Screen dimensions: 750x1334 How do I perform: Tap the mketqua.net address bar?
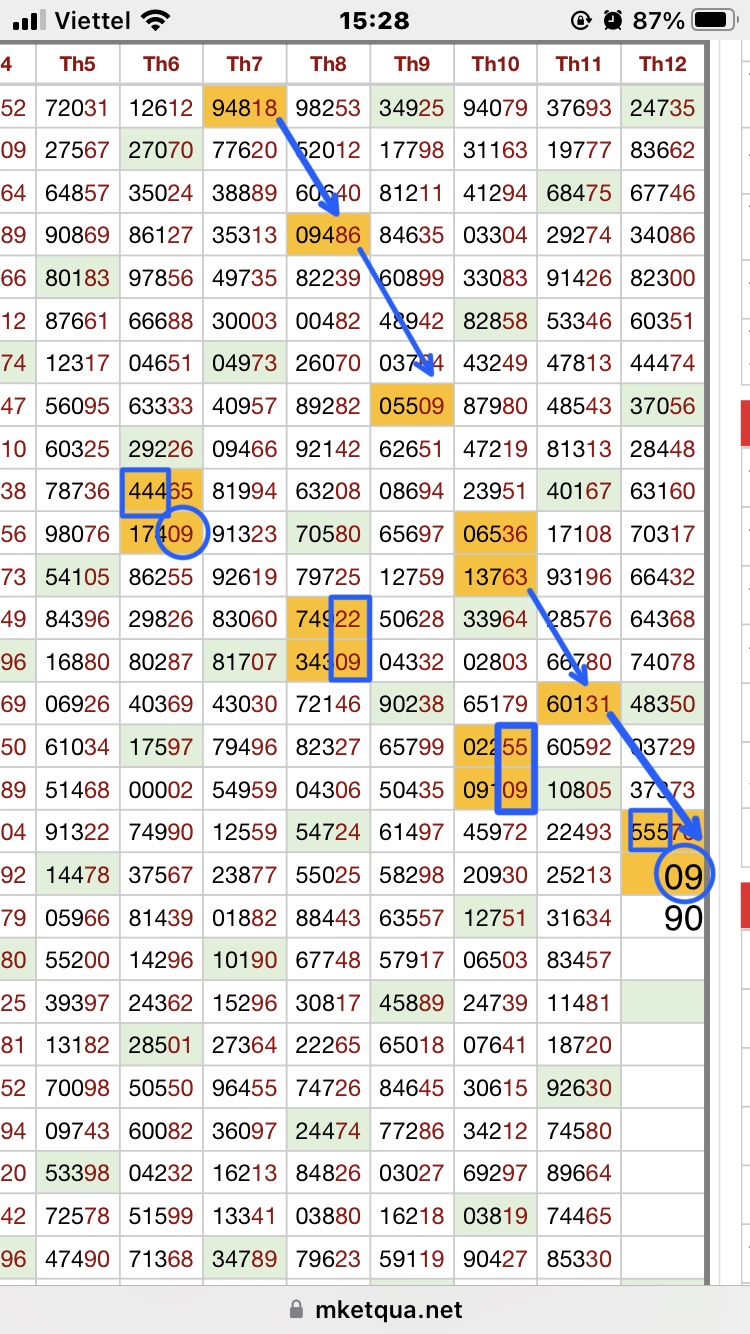click(x=375, y=1309)
